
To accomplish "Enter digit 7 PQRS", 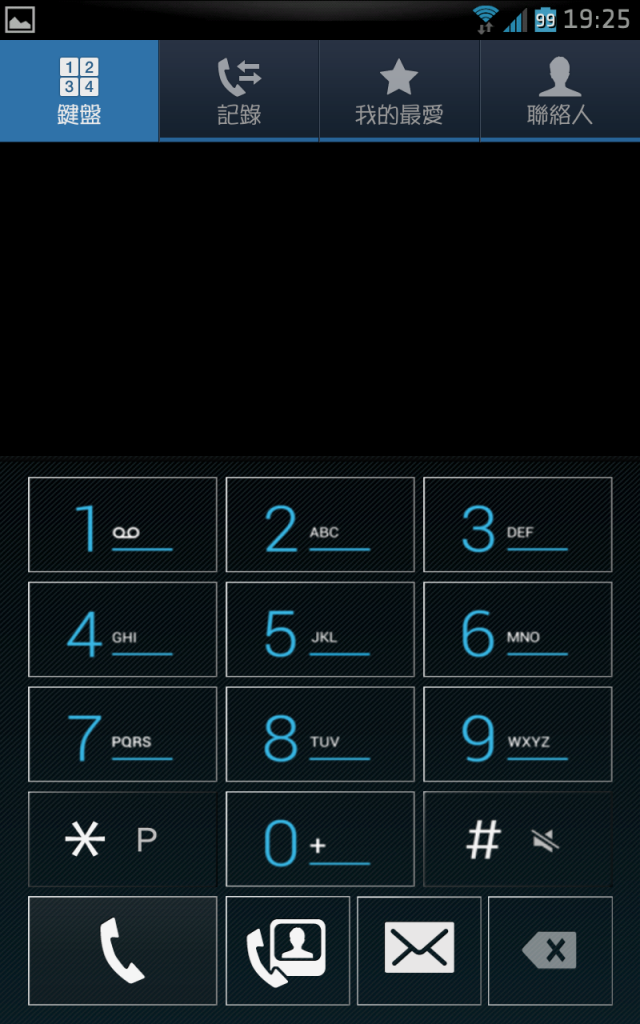I will click(122, 734).
